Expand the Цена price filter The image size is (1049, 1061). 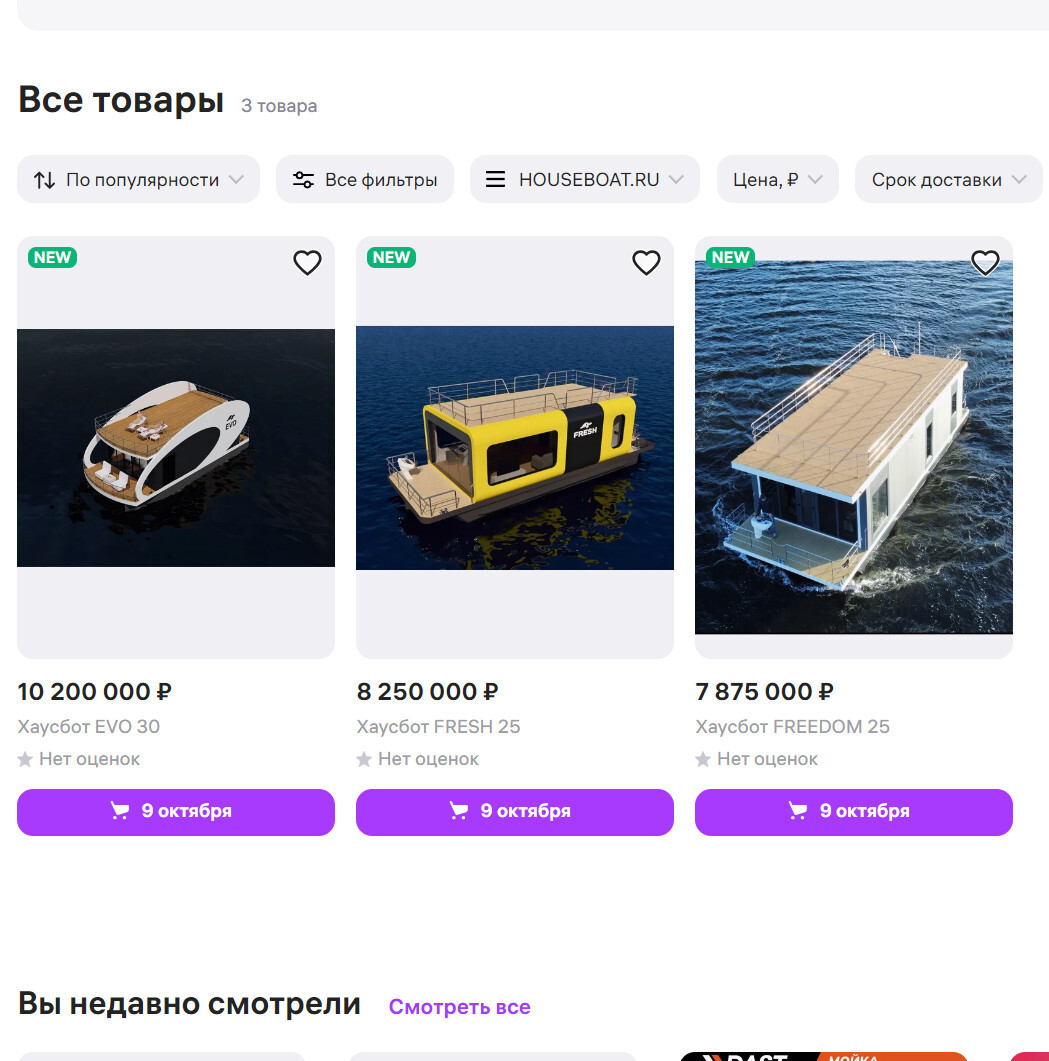pos(777,180)
